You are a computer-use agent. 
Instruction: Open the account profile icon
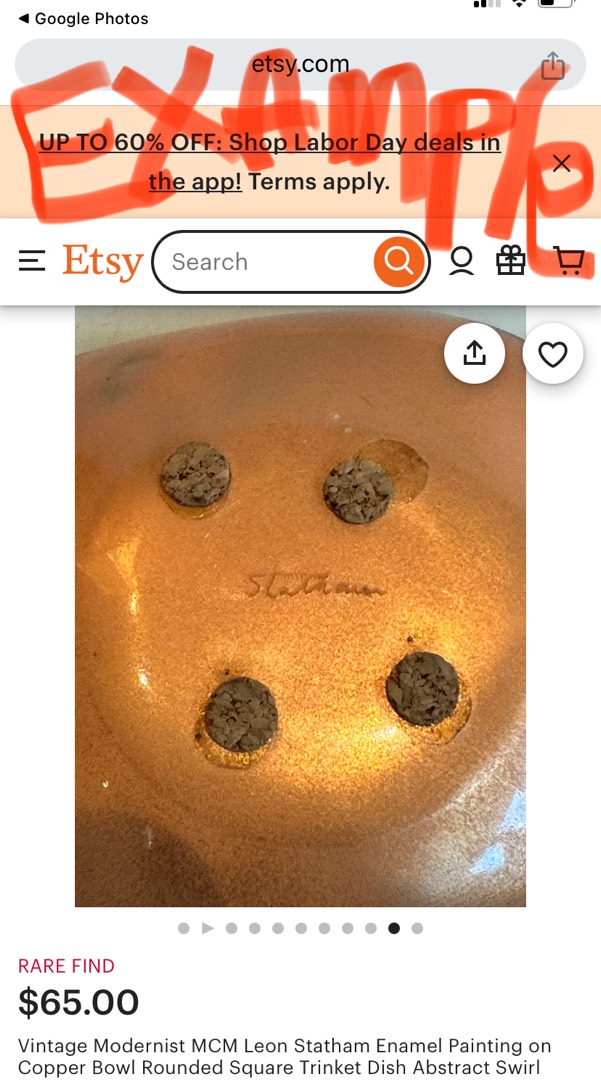pos(461,262)
